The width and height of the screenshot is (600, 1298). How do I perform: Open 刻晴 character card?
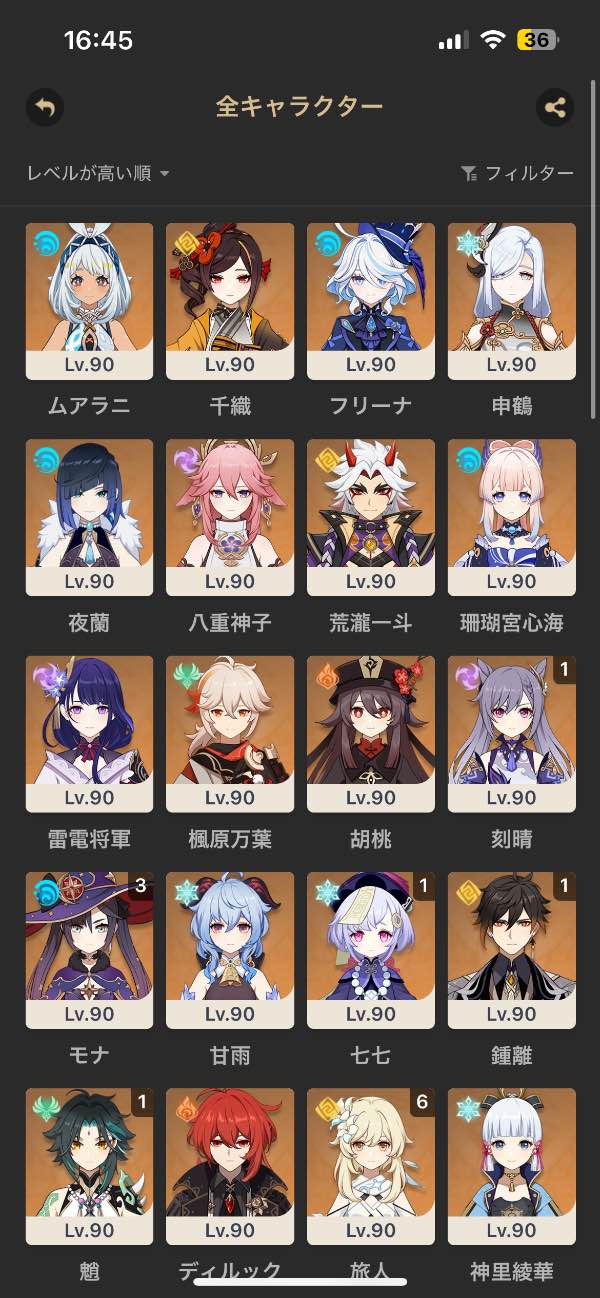click(512, 734)
